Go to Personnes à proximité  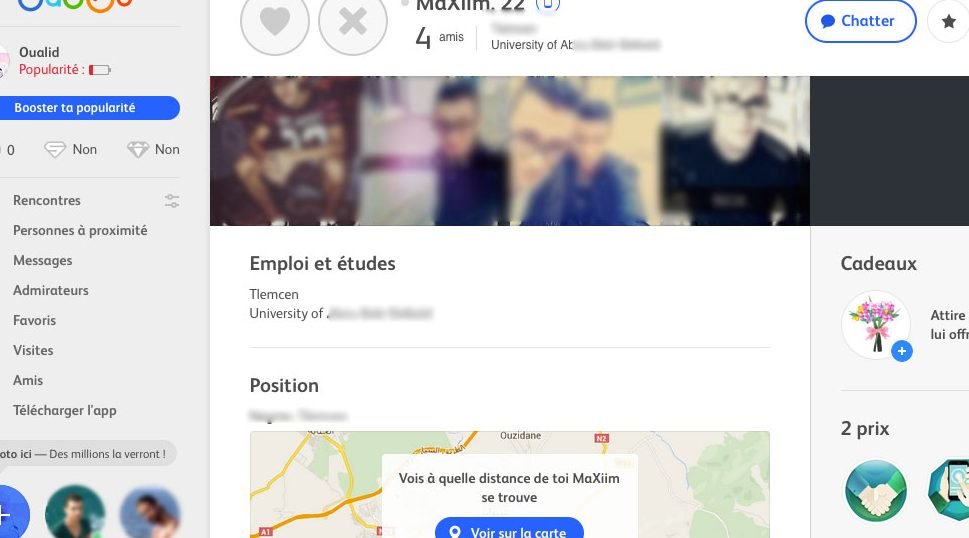80,230
